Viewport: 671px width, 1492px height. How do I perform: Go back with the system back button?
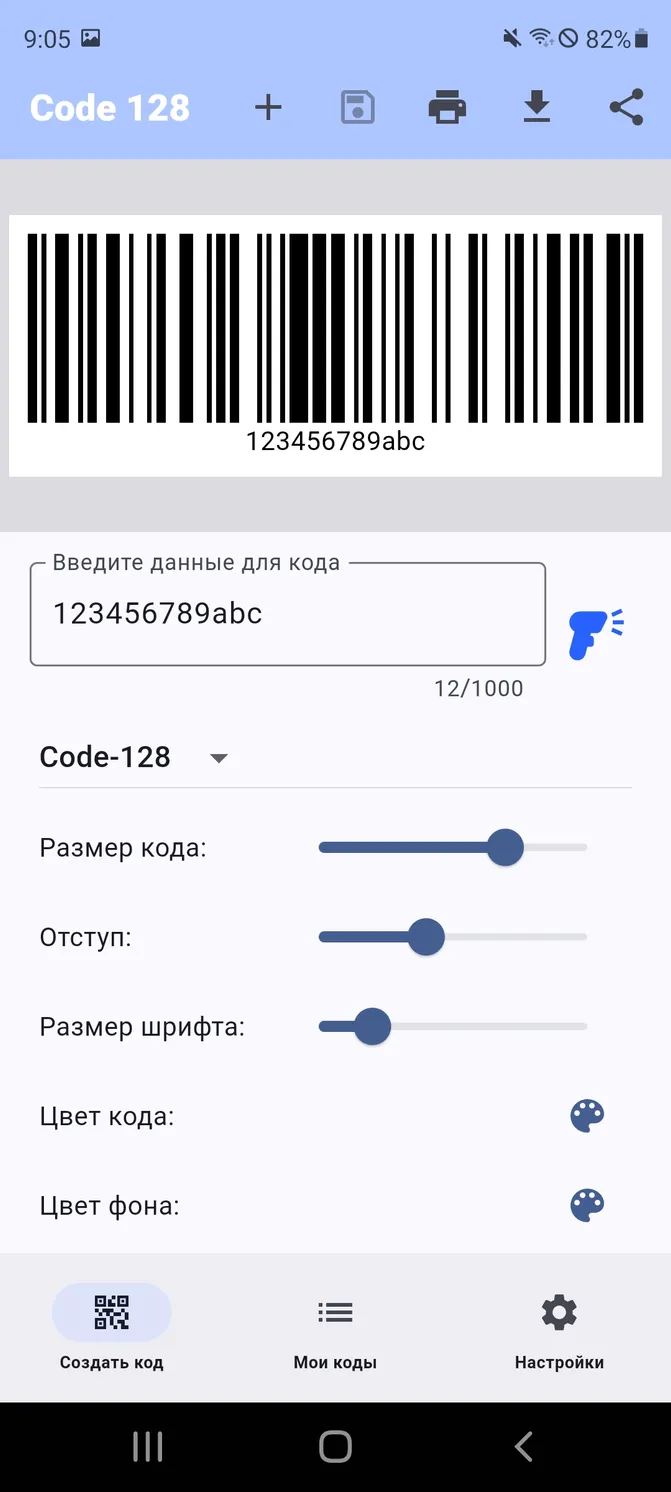[x=523, y=1446]
